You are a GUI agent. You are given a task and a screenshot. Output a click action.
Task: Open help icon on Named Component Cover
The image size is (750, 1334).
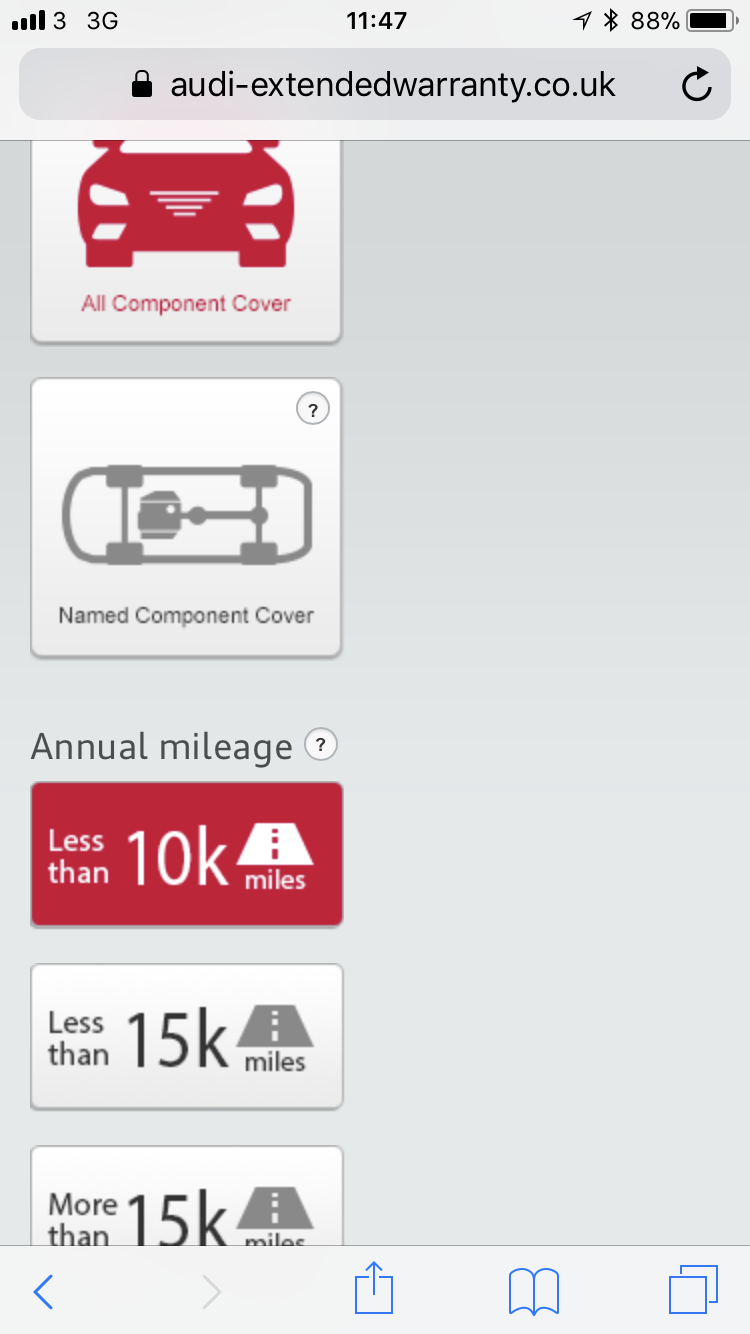click(x=313, y=409)
